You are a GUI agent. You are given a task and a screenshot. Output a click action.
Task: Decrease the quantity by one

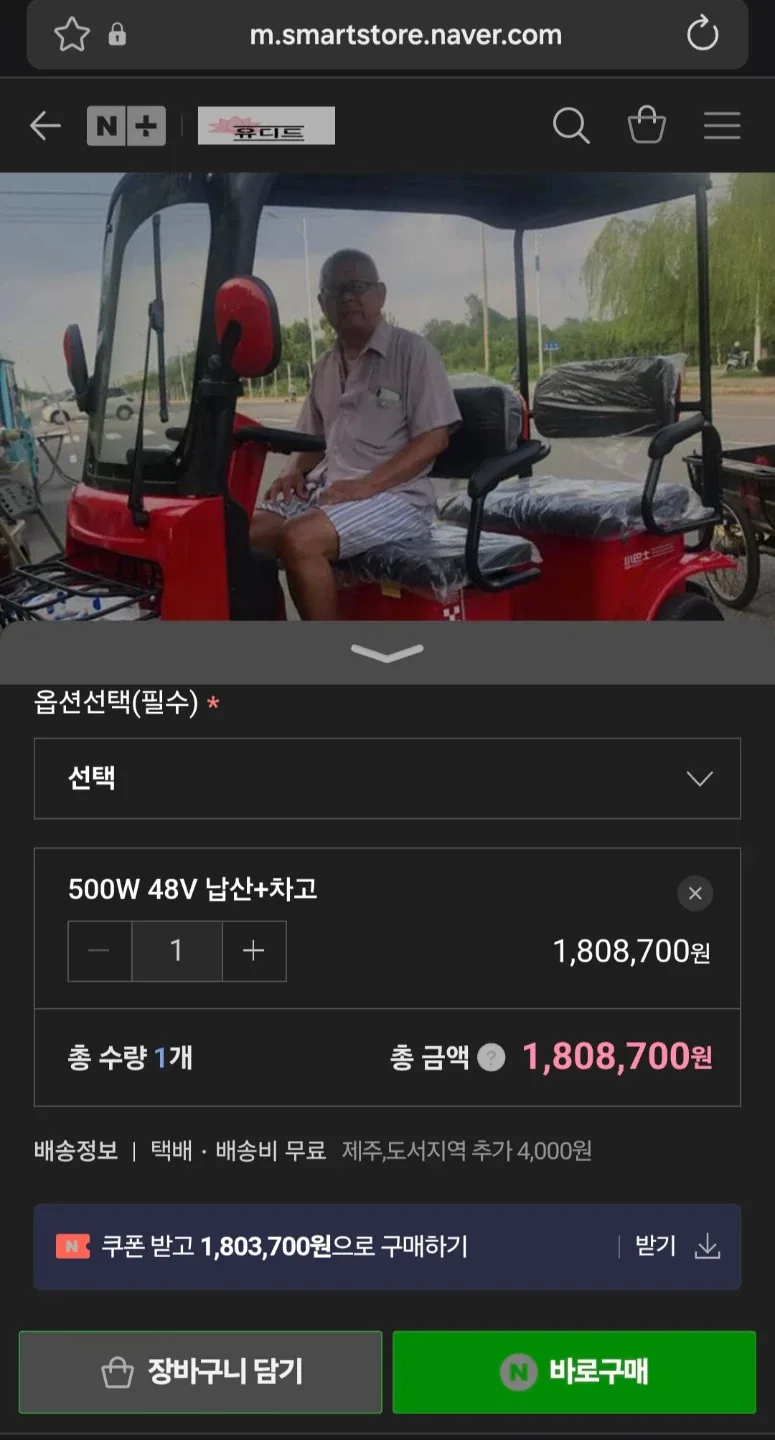99,951
